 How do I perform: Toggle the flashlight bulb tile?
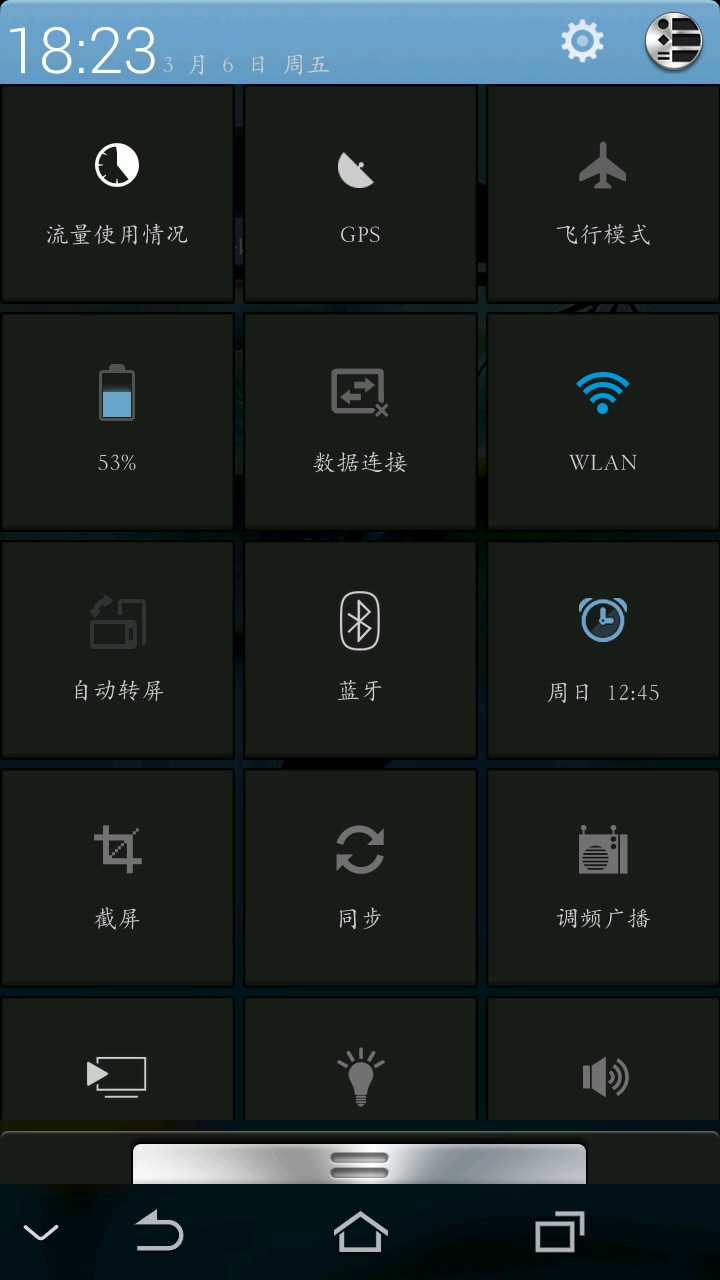click(360, 1070)
